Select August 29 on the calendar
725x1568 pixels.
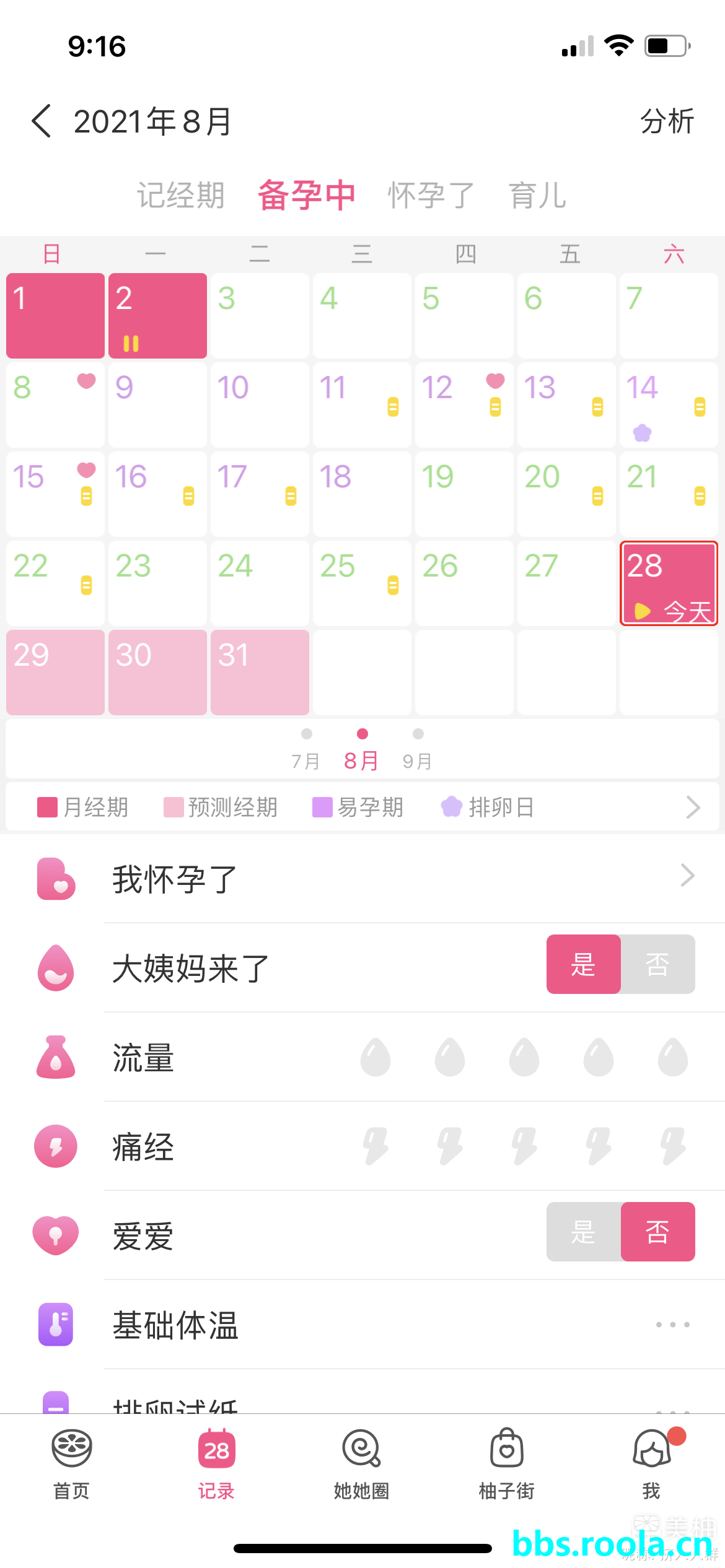55,673
